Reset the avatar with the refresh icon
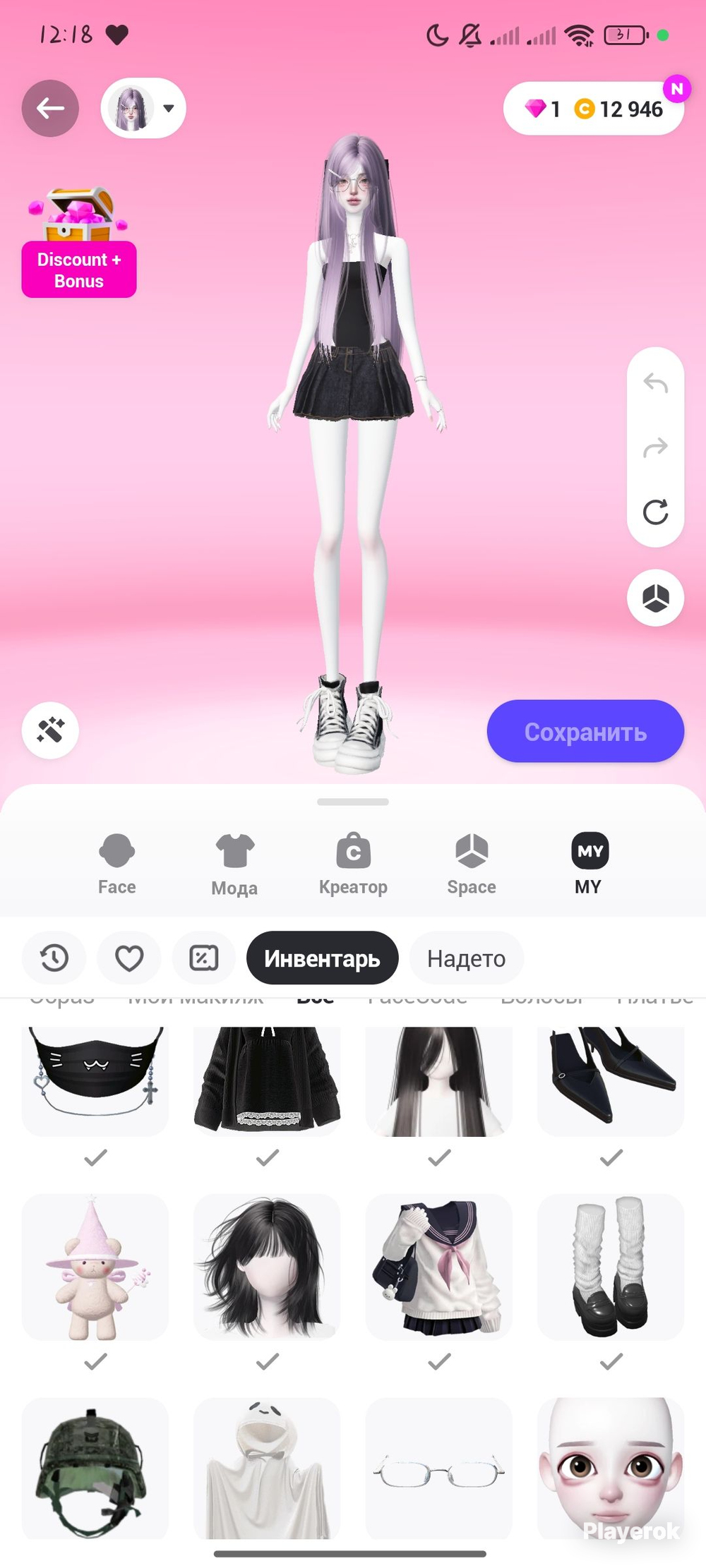Viewport: 706px width, 1568px height. click(x=655, y=512)
